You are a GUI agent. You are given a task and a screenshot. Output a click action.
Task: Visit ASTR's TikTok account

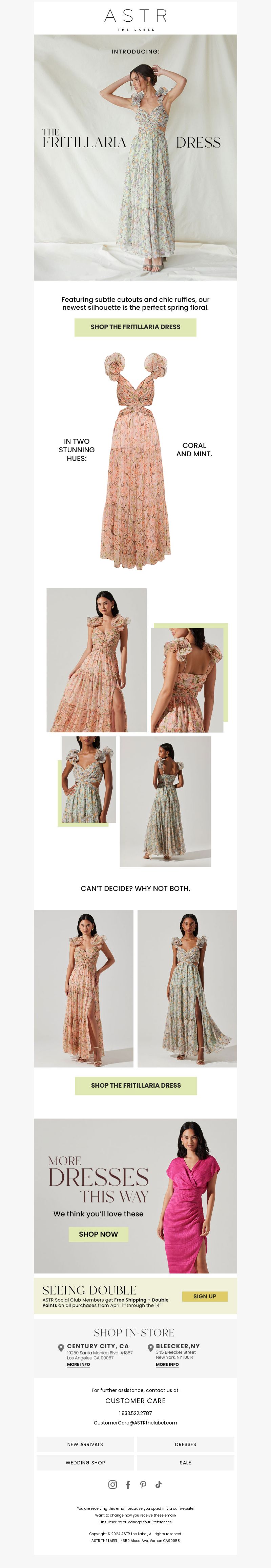coord(158,1485)
